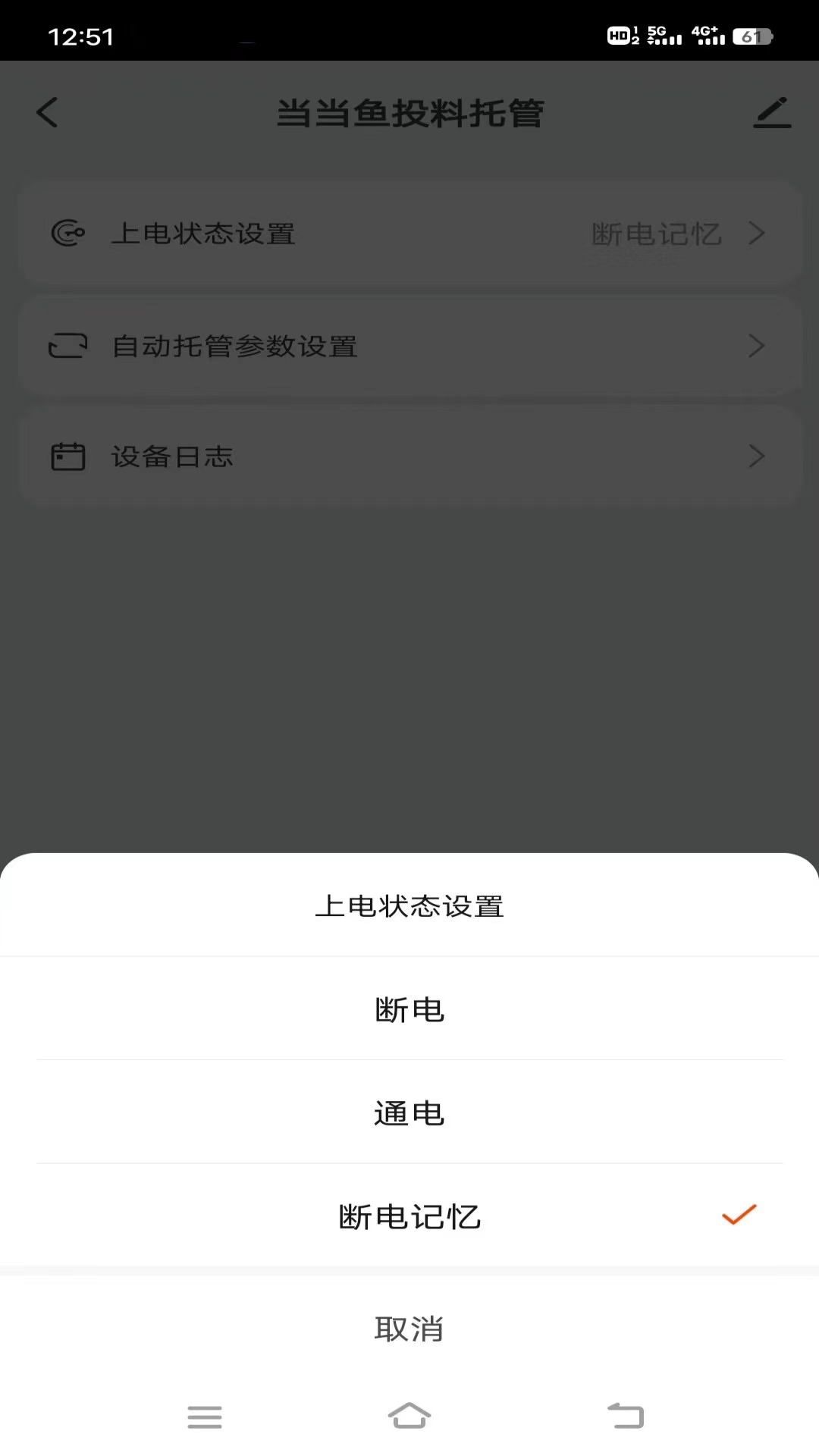819x1456 pixels.
Task: Open recent apps from navigation bar
Action: click(204, 1417)
